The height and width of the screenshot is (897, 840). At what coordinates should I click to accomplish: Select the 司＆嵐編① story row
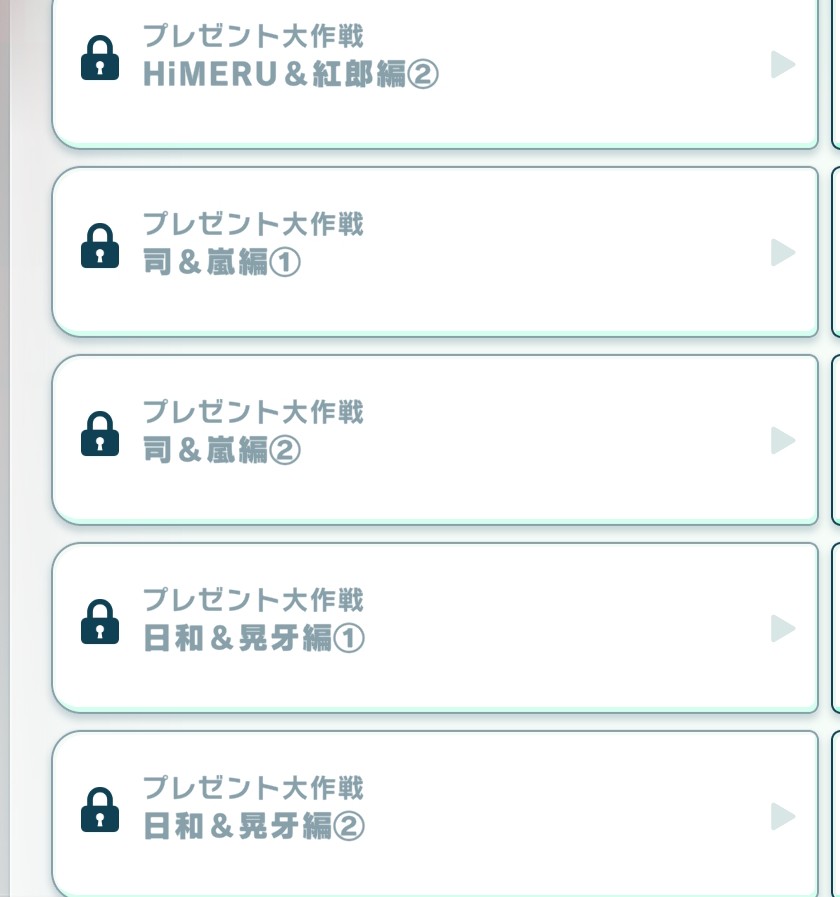coord(434,251)
